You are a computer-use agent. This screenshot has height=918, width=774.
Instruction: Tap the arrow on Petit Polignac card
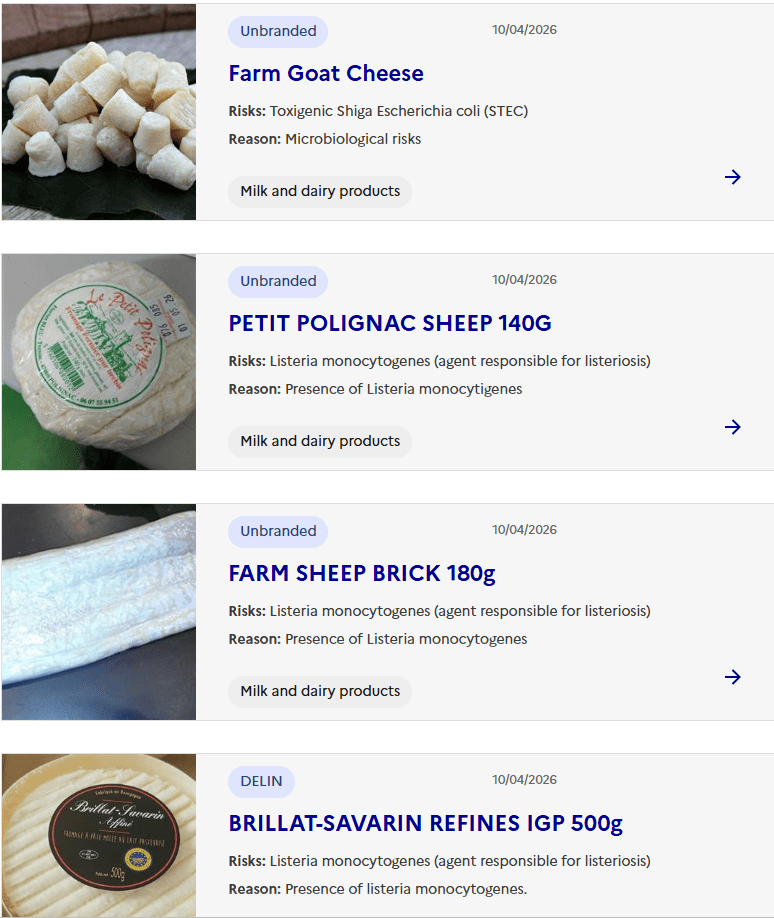tap(733, 427)
